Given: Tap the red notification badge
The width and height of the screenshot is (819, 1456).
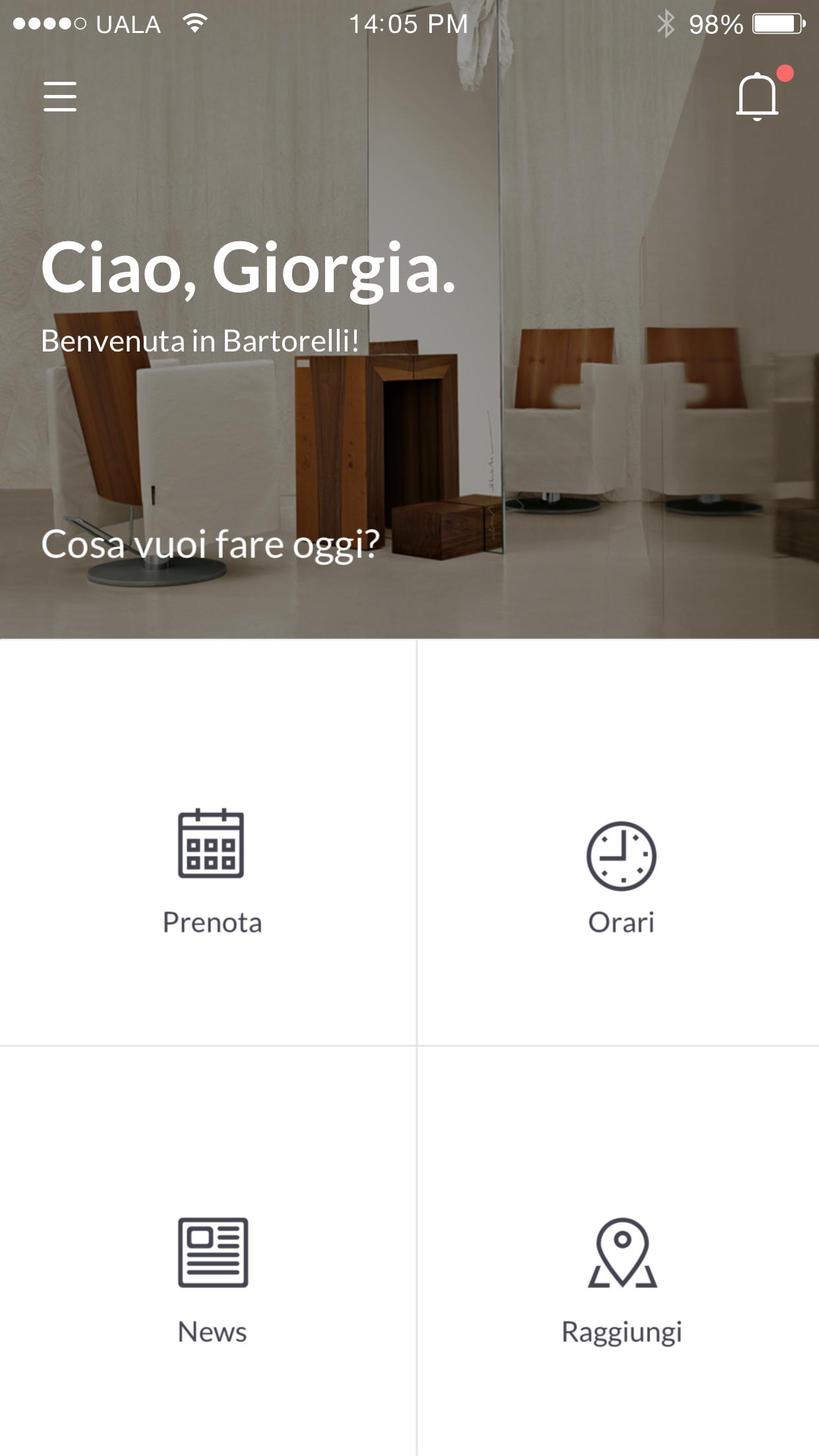Looking at the screenshot, I should [786, 75].
